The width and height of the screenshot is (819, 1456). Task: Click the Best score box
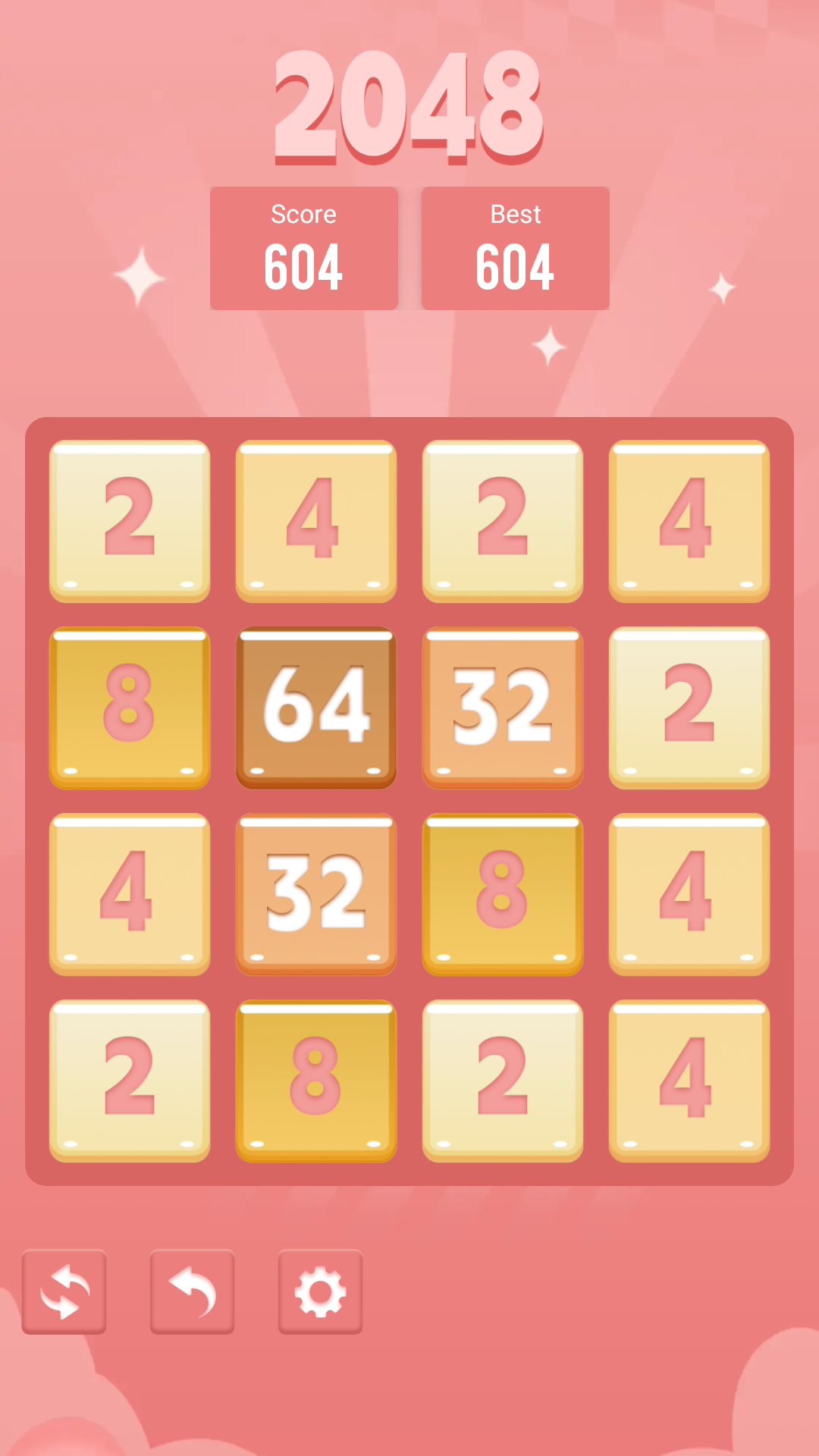516,246
